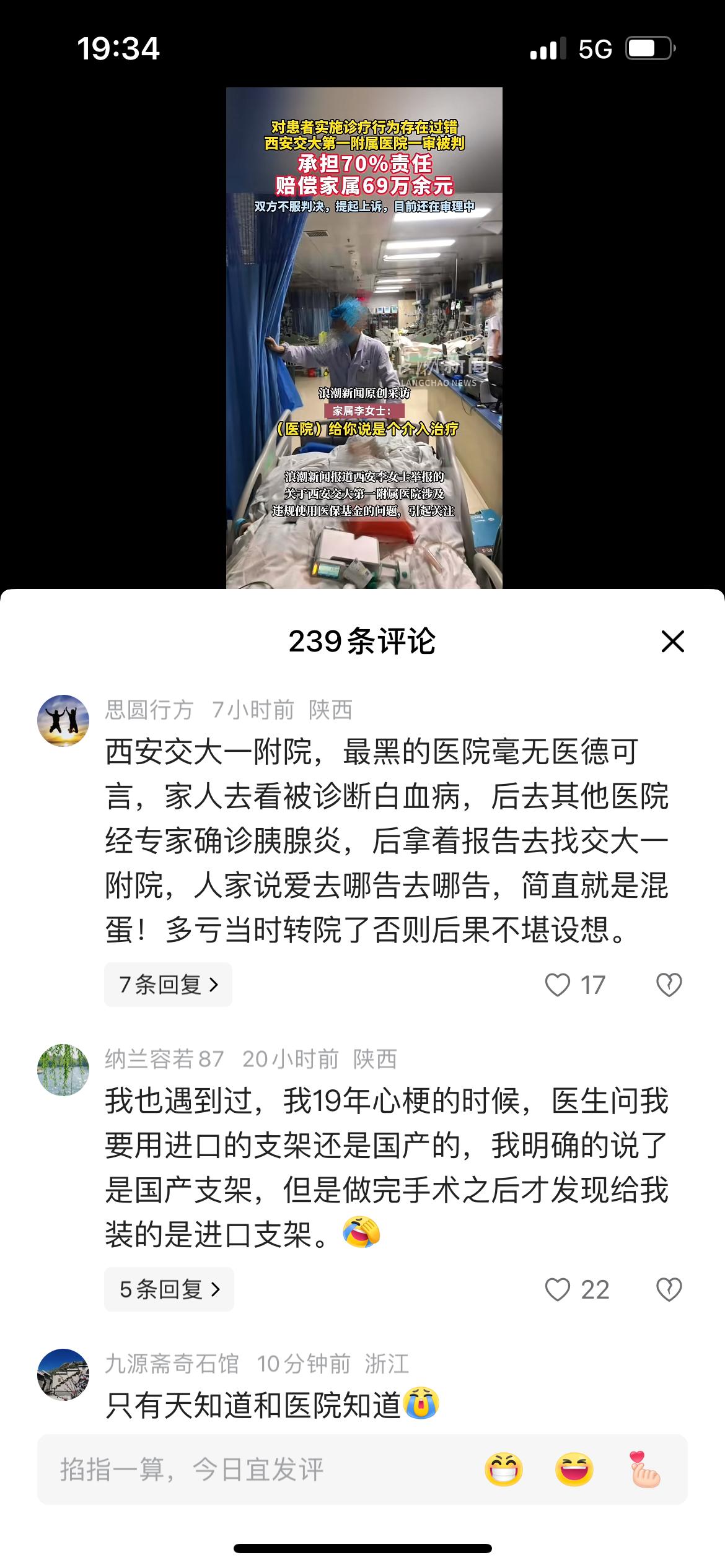725x1568 pixels.
Task: Like 思圆行方's comment
Action: 558,985
